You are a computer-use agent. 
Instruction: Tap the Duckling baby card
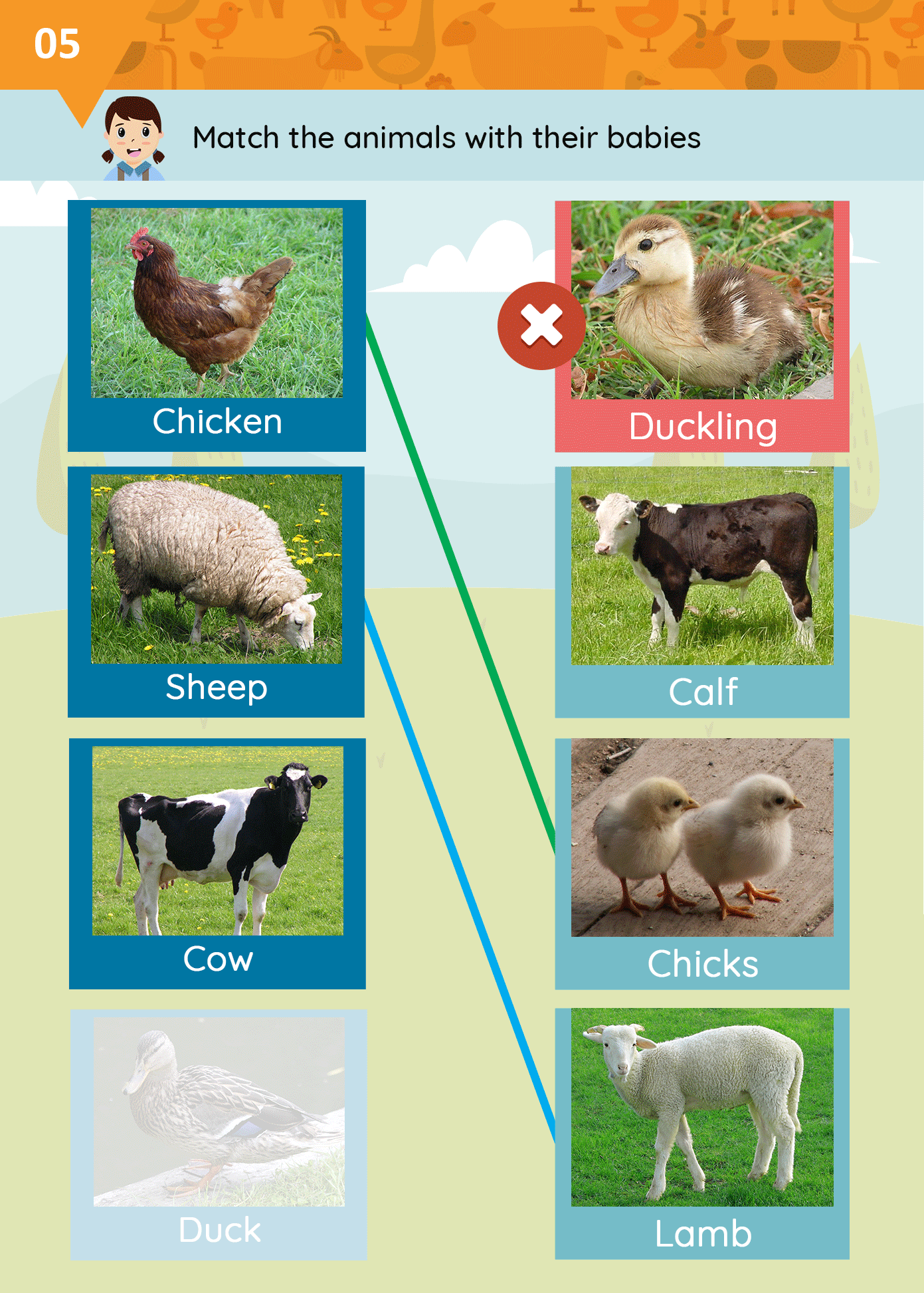coord(702,326)
